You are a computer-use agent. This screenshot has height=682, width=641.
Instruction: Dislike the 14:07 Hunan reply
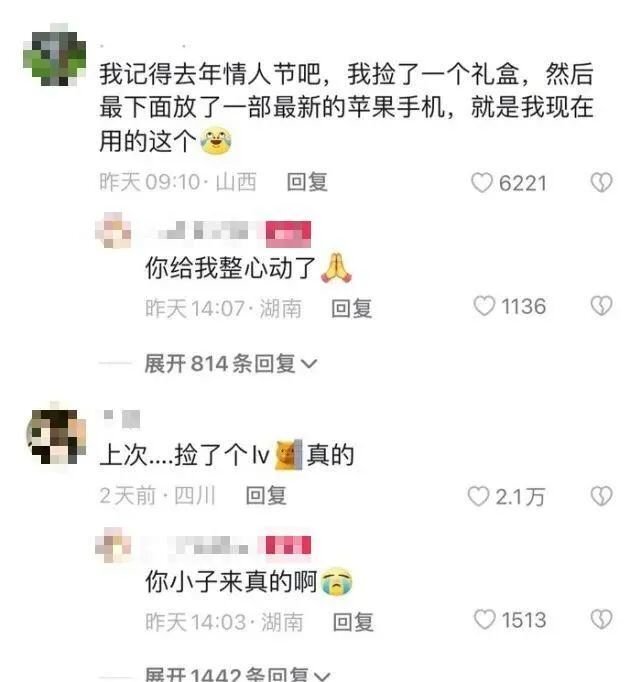coord(601,306)
